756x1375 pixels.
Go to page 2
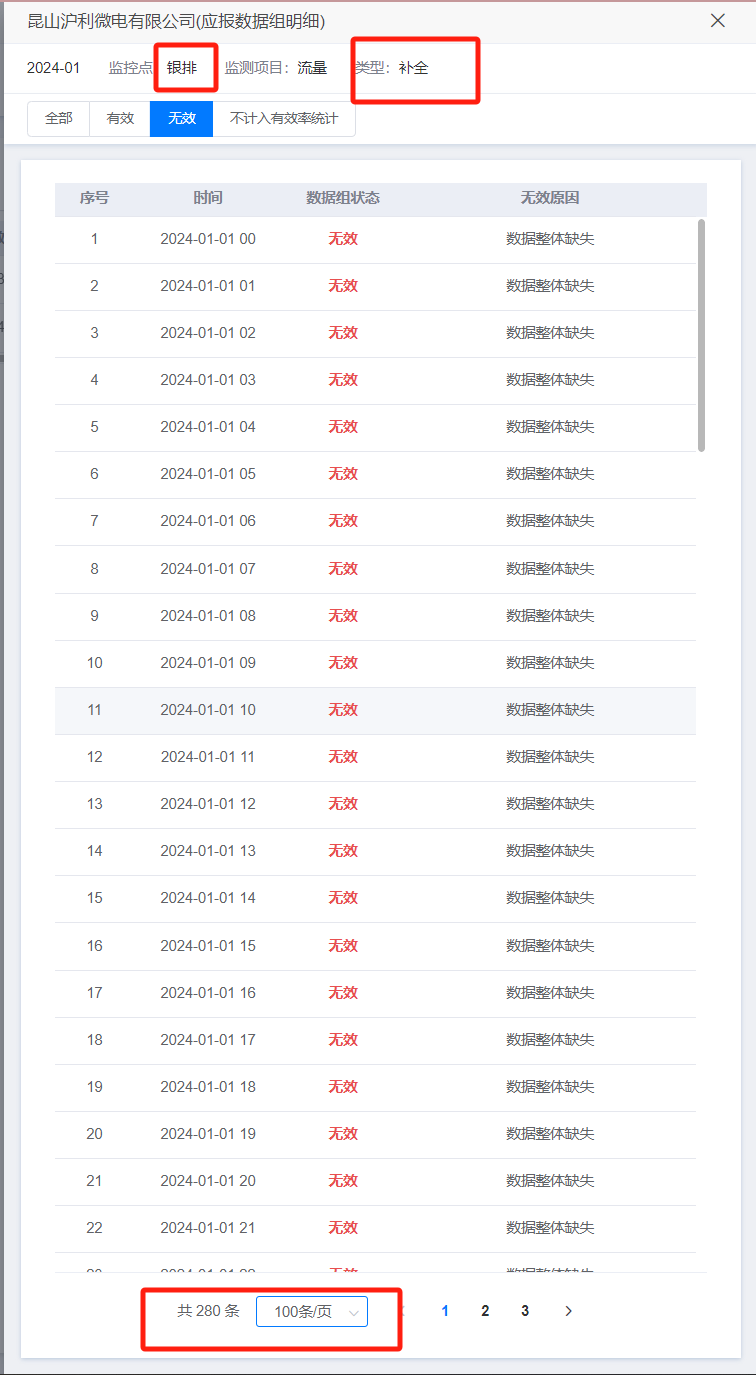point(485,1311)
